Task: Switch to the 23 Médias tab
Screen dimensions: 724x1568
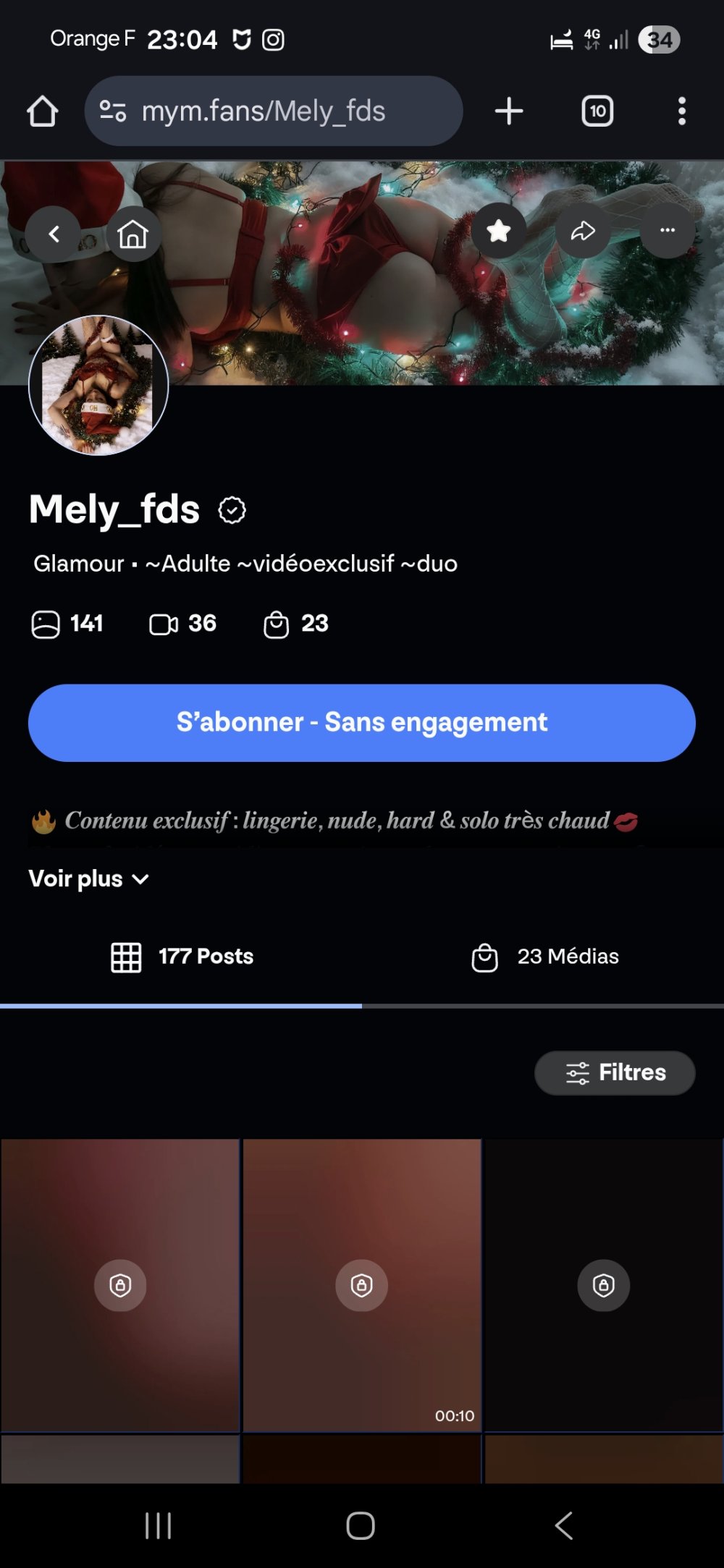Action: click(x=545, y=957)
